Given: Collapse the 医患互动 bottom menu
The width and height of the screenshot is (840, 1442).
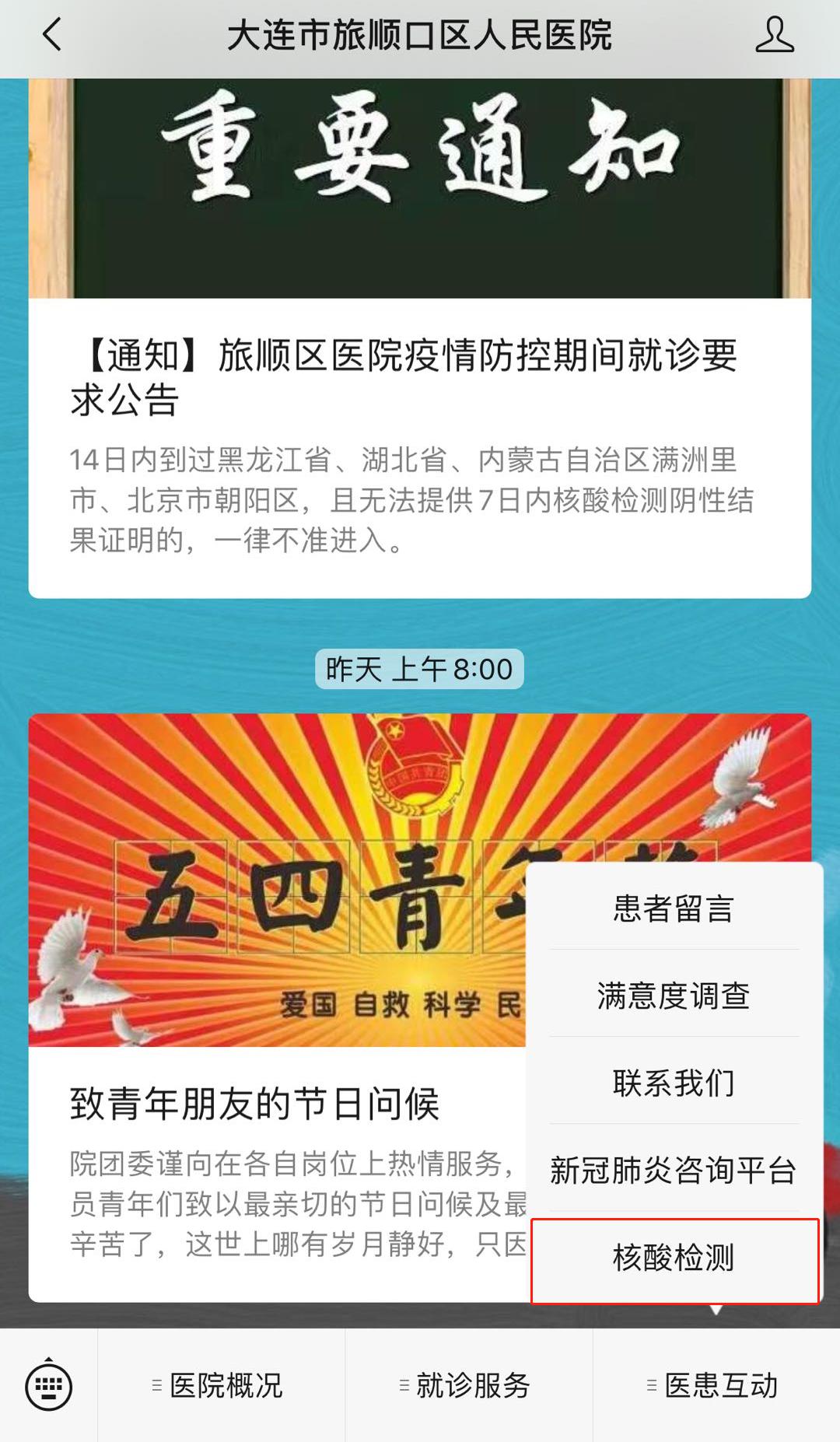Looking at the screenshot, I should [716, 1385].
